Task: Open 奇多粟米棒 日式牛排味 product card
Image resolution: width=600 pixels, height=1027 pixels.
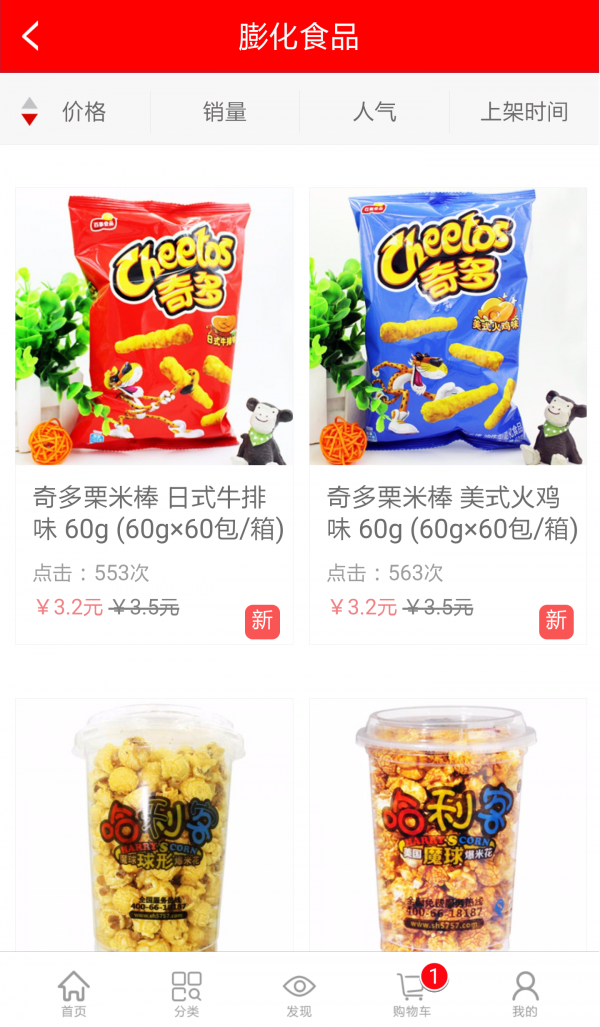Action: [x=154, y=415]
